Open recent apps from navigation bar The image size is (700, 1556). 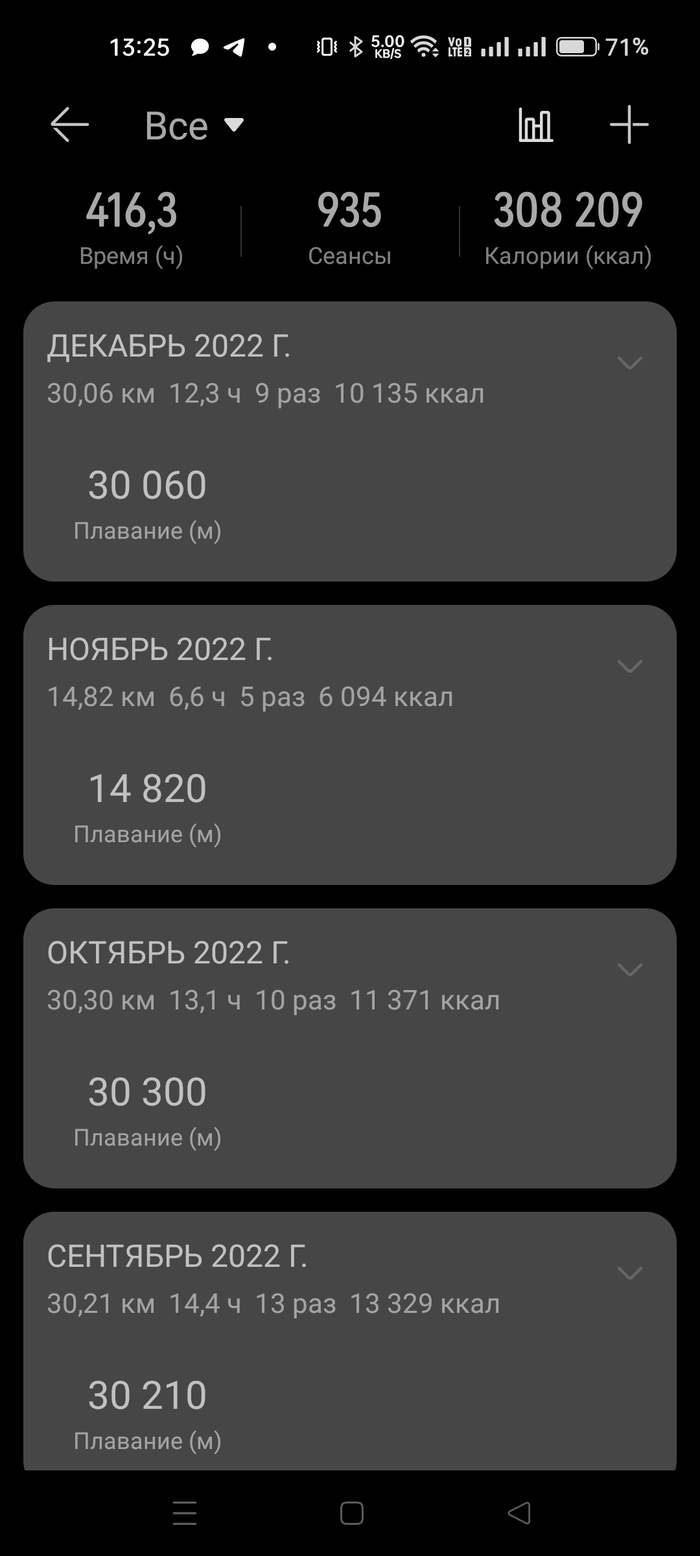[x=185, y=1513]
